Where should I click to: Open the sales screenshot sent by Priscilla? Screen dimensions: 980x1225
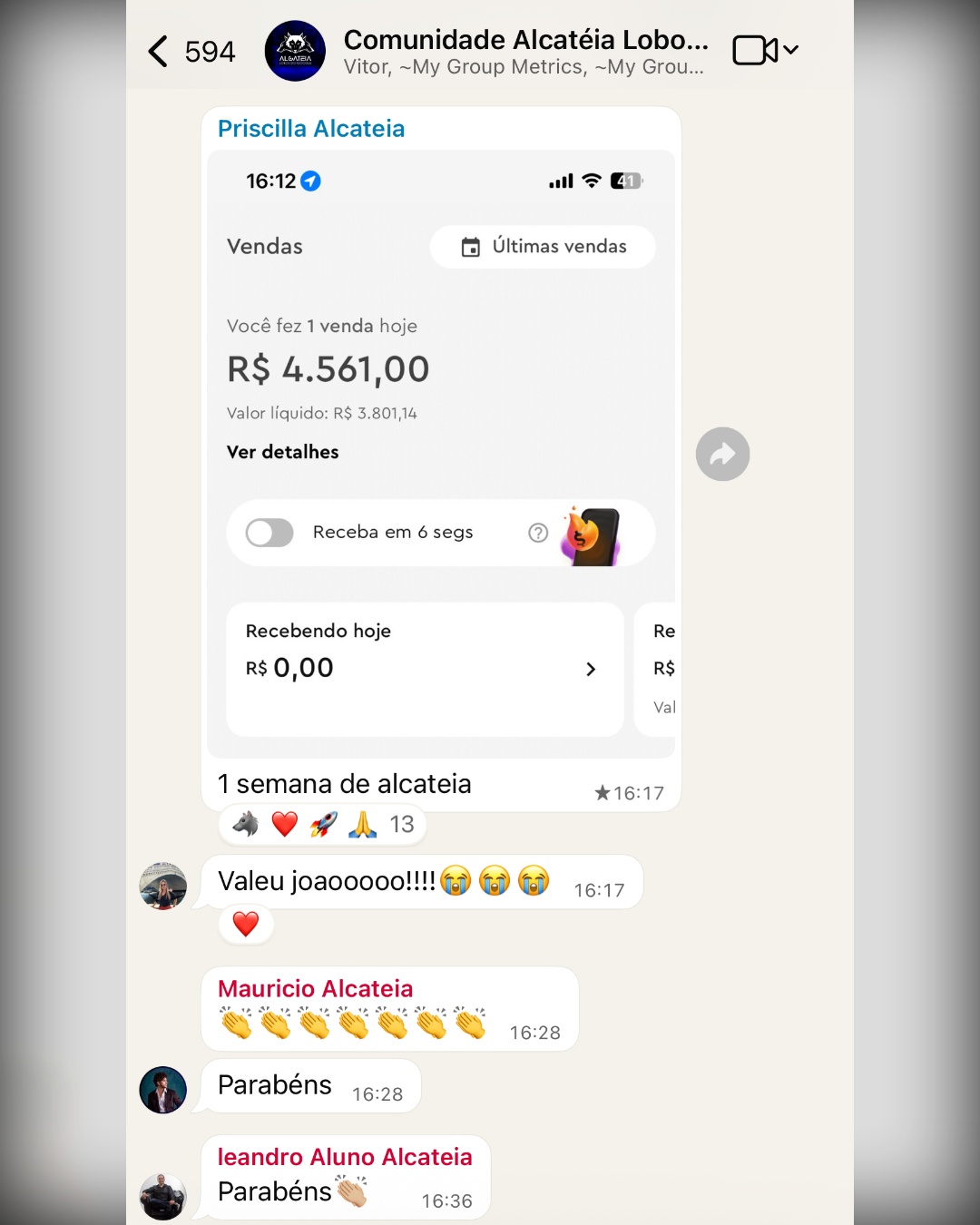point(441,454)
